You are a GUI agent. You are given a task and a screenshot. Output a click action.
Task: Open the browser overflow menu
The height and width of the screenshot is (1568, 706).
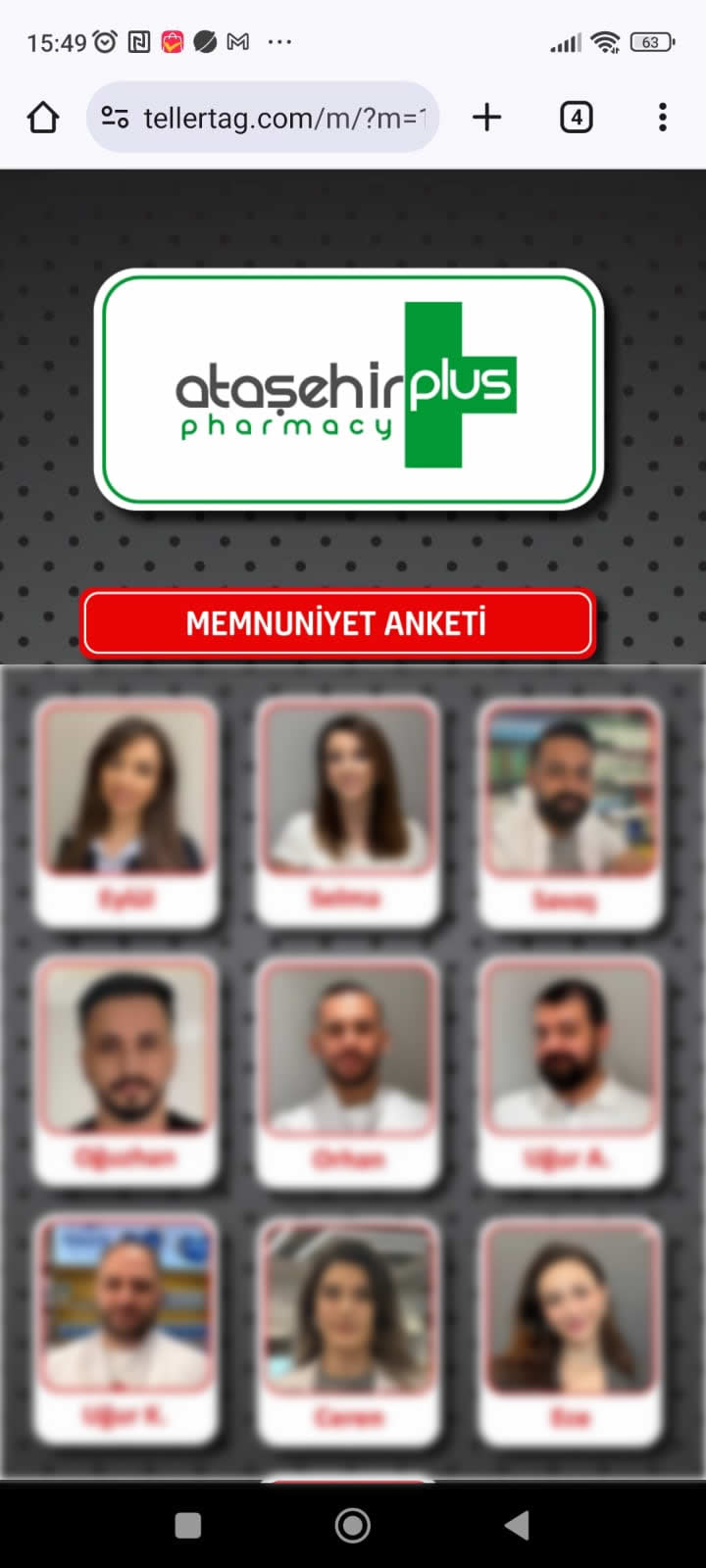tap(663, 118)
